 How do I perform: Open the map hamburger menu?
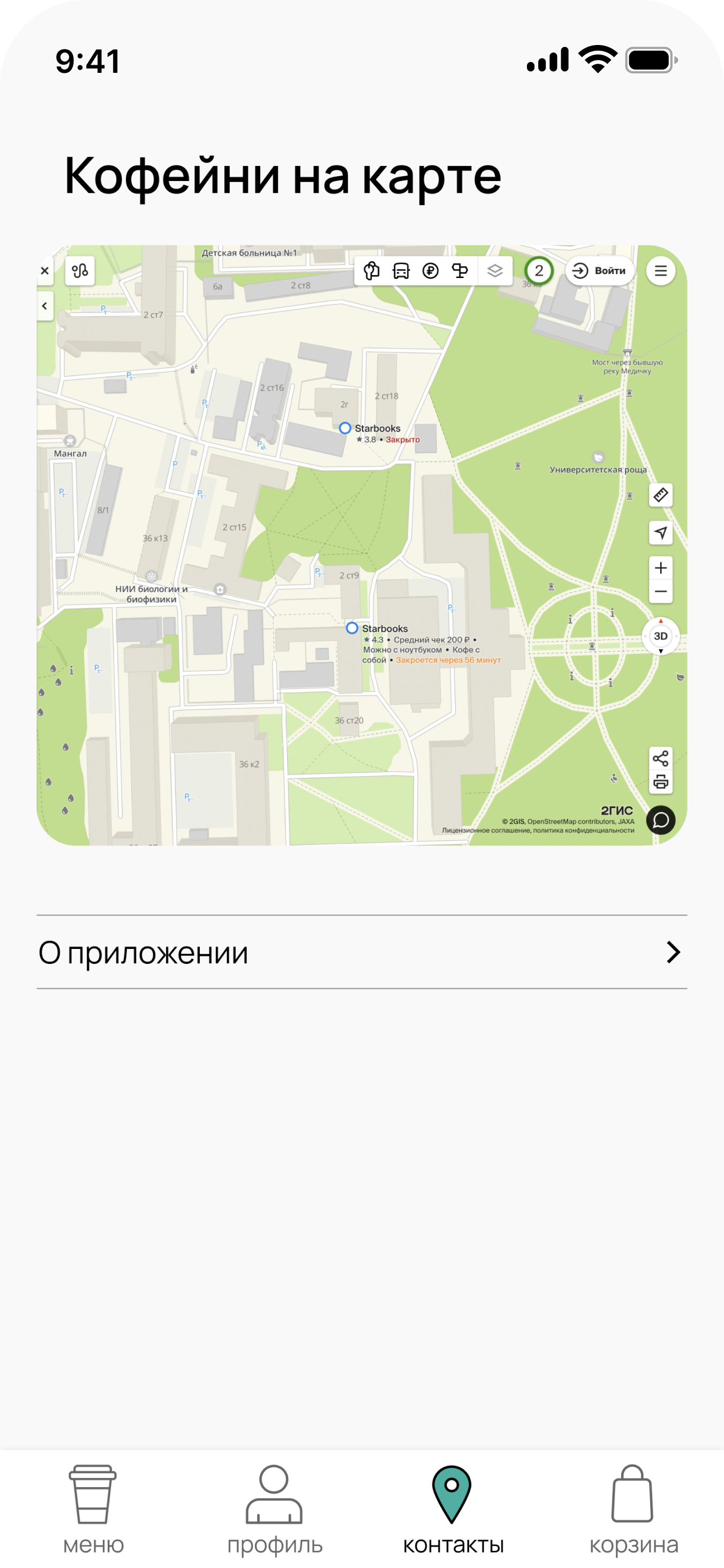pos(661,271)
